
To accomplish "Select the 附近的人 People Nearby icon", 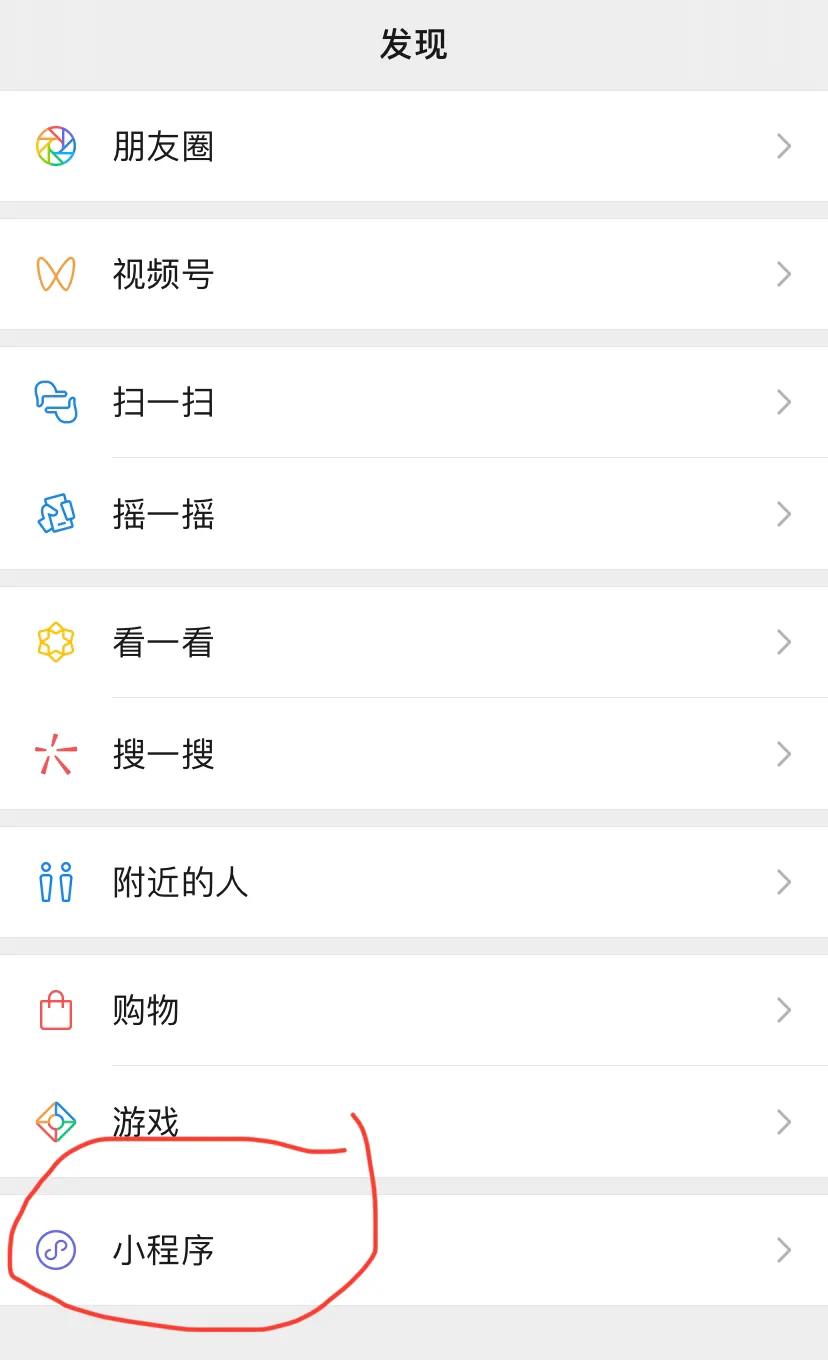I will 55,882.
